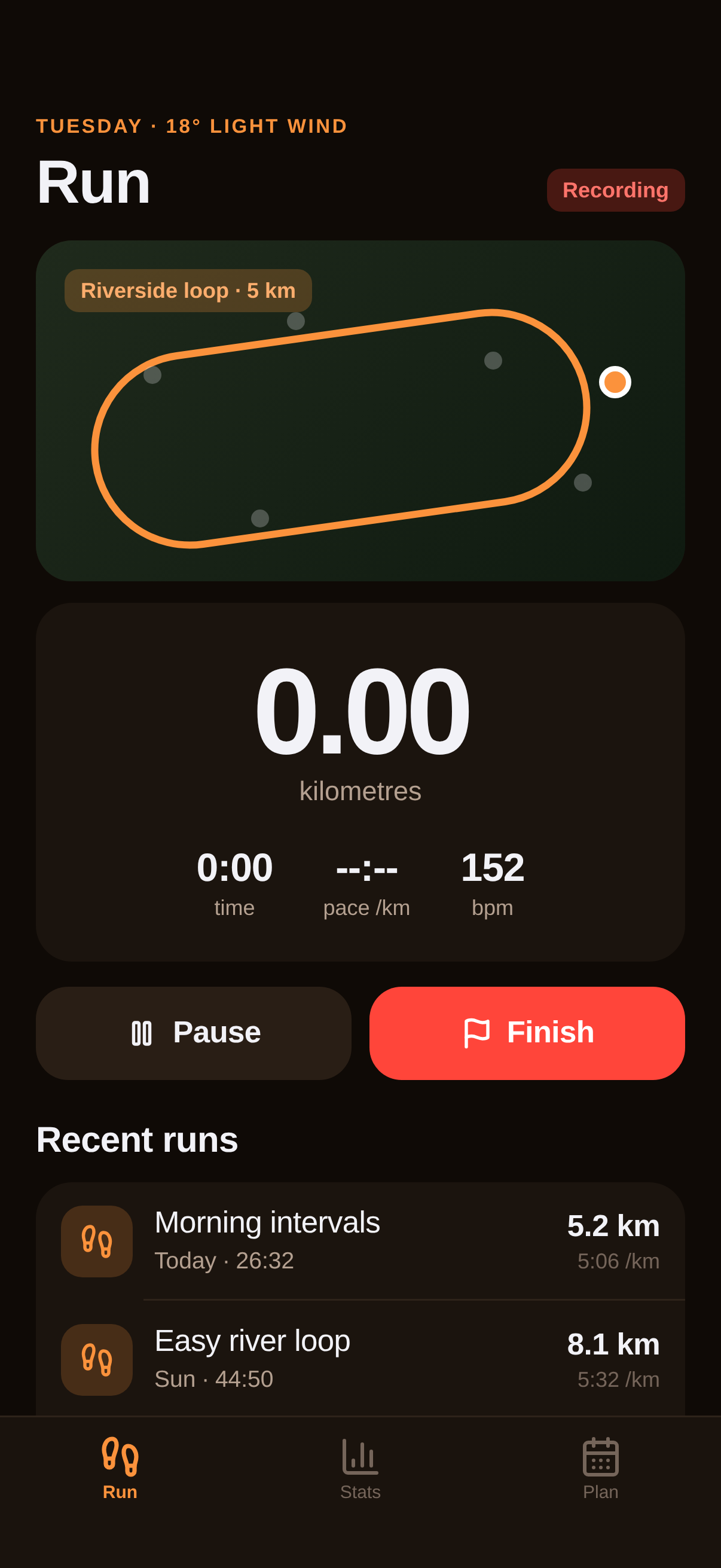Pause the current run
This screenshot has width=721, height=1568.
(x=194, y=1033)
